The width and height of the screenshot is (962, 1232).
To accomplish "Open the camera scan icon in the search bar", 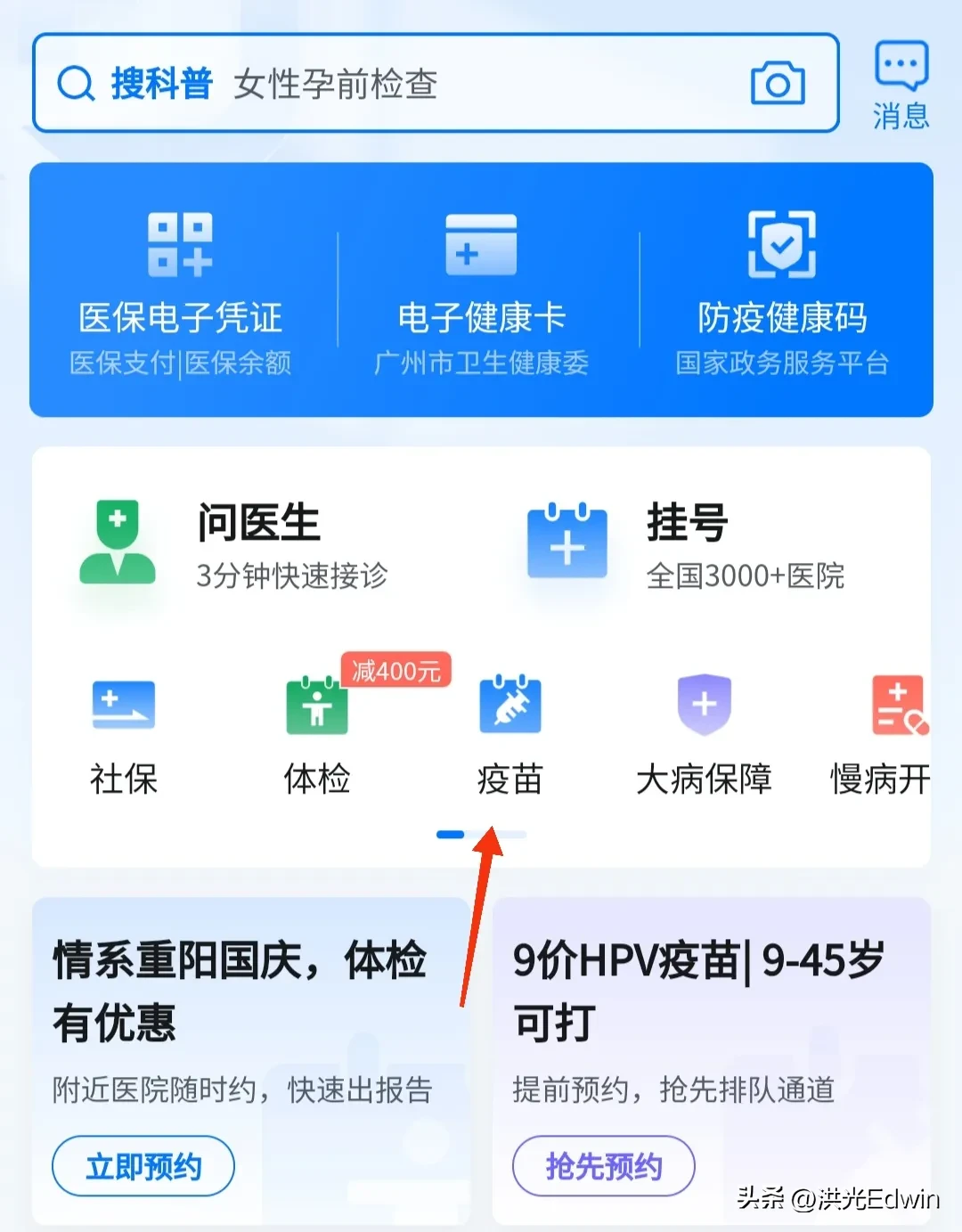I will coord(778,84).
